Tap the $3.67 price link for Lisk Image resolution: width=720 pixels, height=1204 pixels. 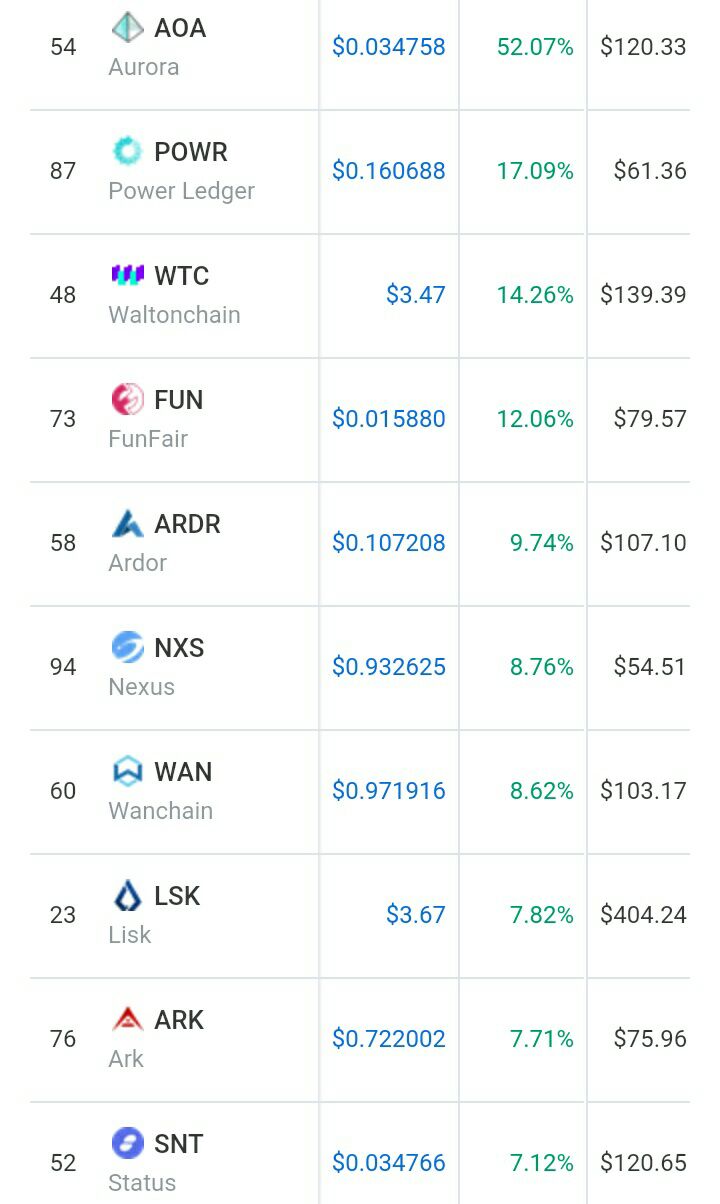pos(416,915)
